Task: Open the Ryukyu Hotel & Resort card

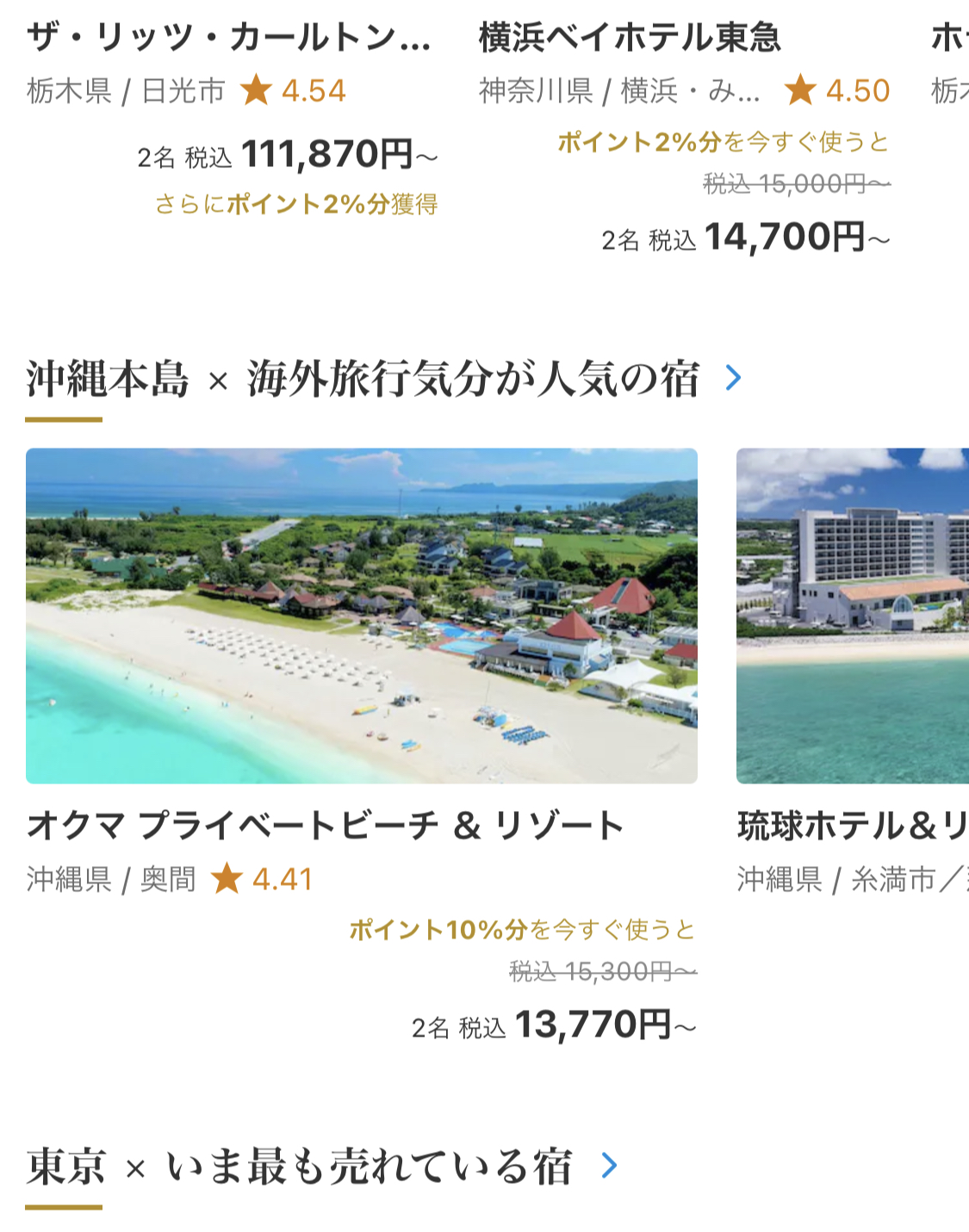Action: 853,616
